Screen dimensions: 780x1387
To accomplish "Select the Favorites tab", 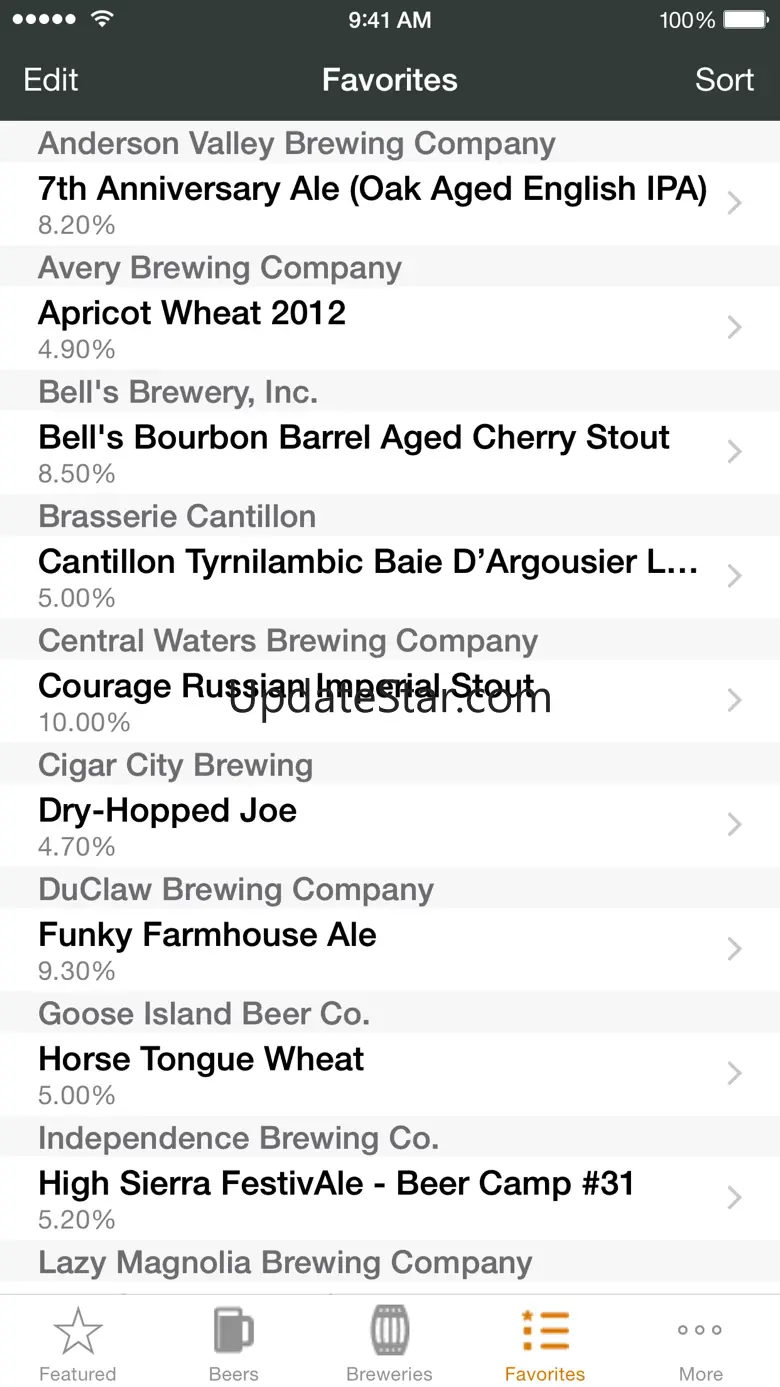I will tap(545, 1343).
